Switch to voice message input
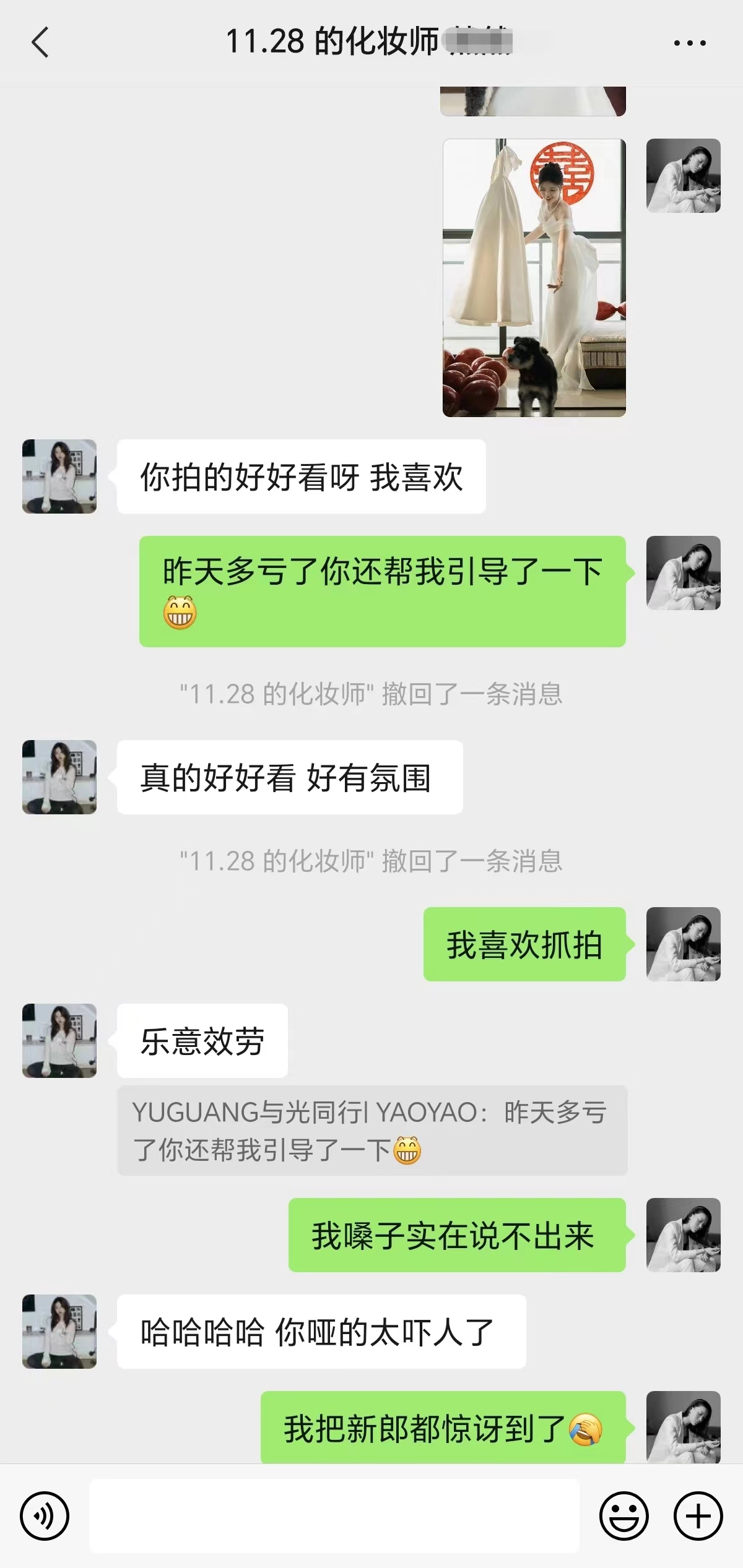Image resolution: width=743 pixels, height=1568 pixels. pos(45,1515)
